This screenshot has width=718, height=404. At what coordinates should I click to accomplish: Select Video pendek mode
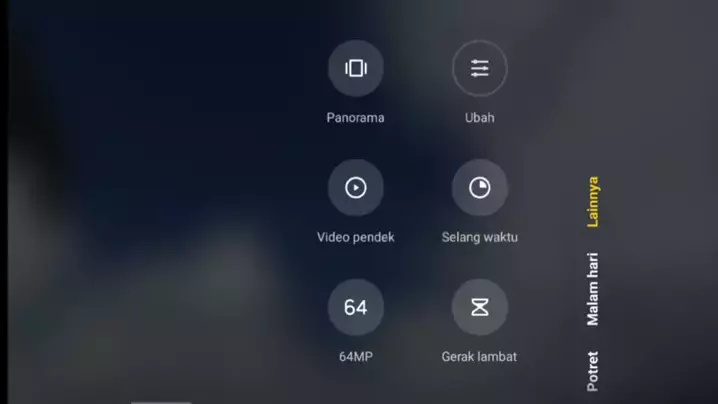coord(356,188)
